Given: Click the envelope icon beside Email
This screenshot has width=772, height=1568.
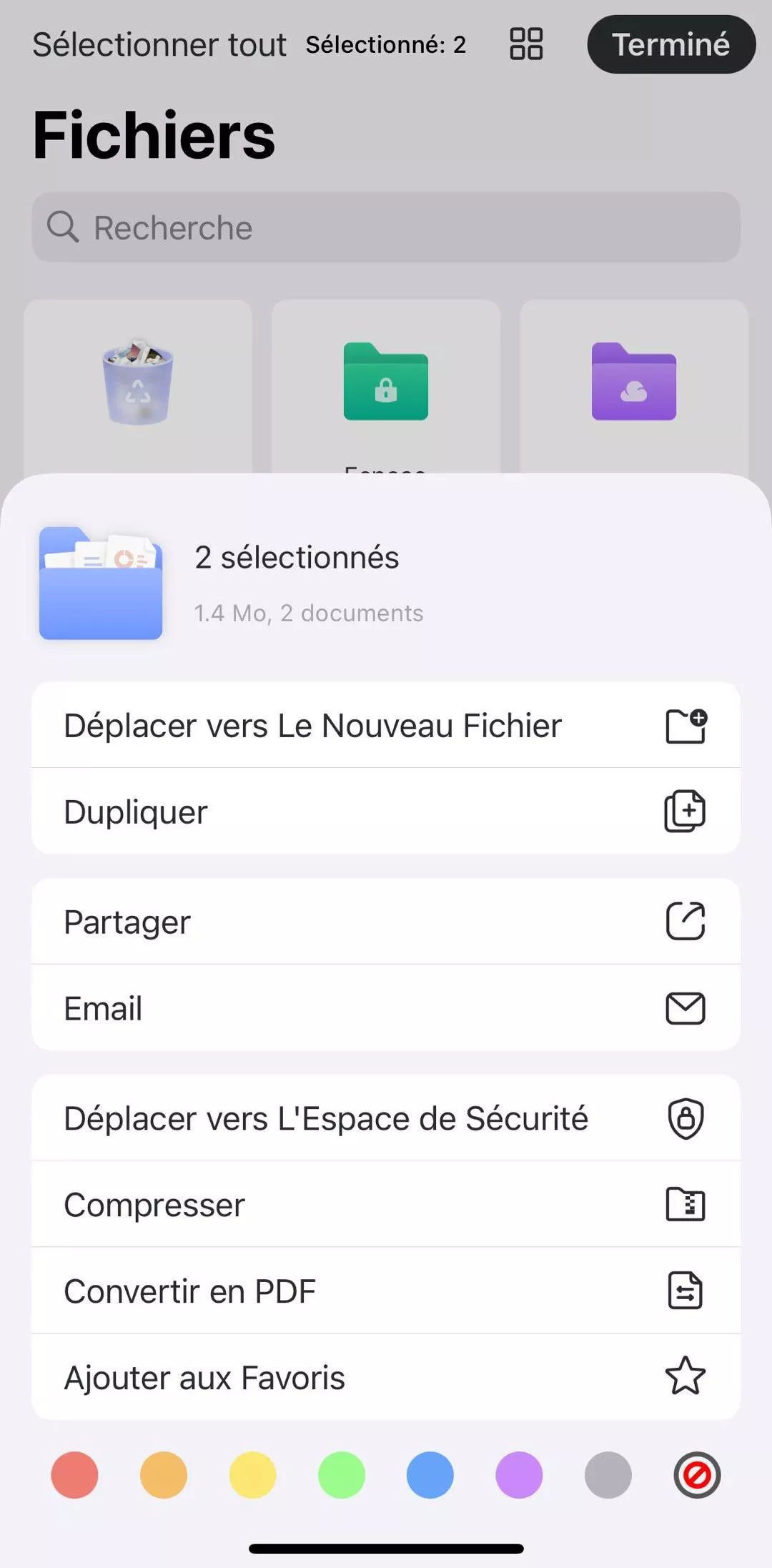Looking at the screenshot, I should pos(685,1008).
